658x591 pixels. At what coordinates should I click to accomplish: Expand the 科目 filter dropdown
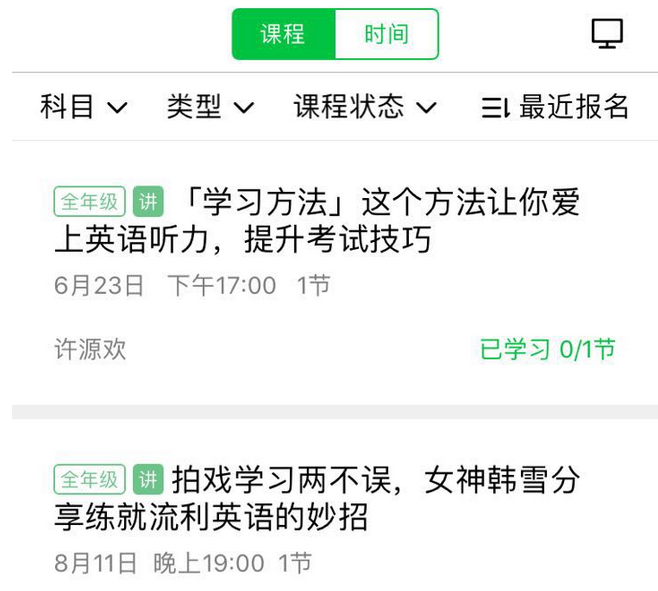(x=84, y=107)
